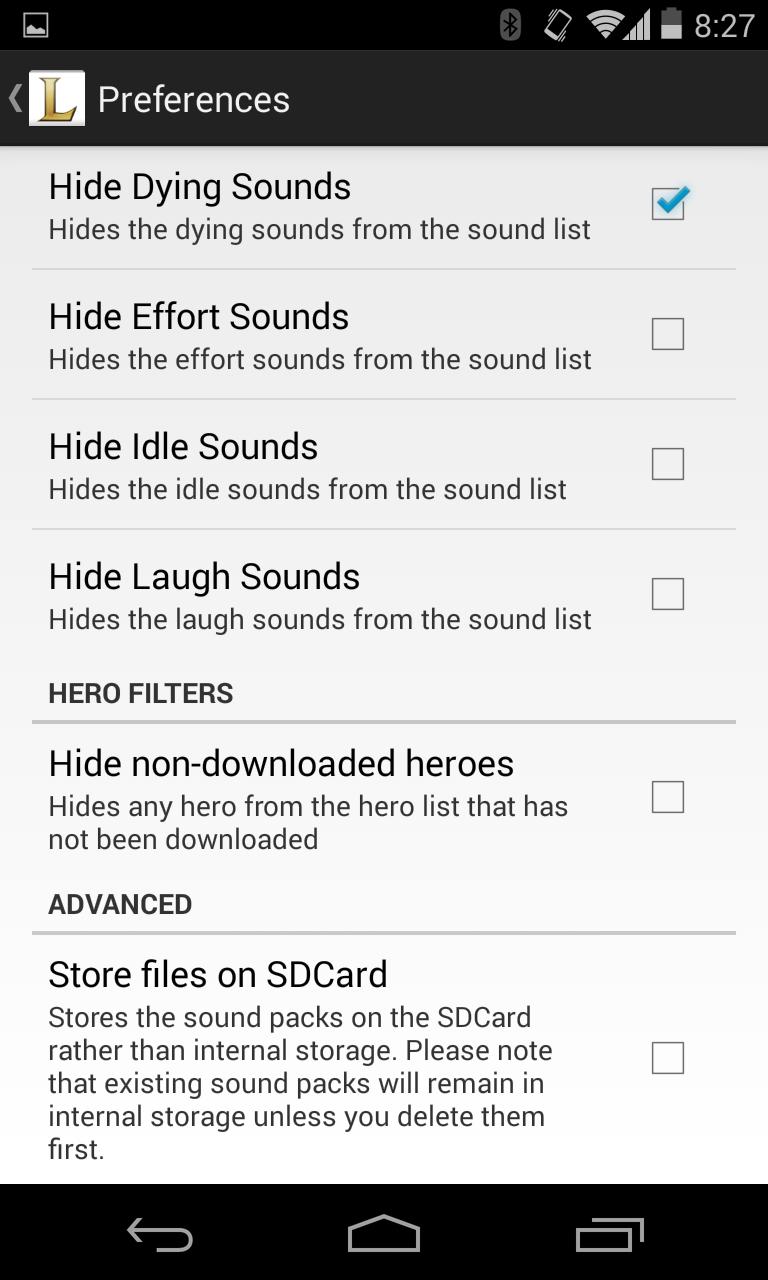Enable Hide Effort Sounds
Image resolution: width=768 pixels, height=1280 pixels.
click(x=667, y=333)
